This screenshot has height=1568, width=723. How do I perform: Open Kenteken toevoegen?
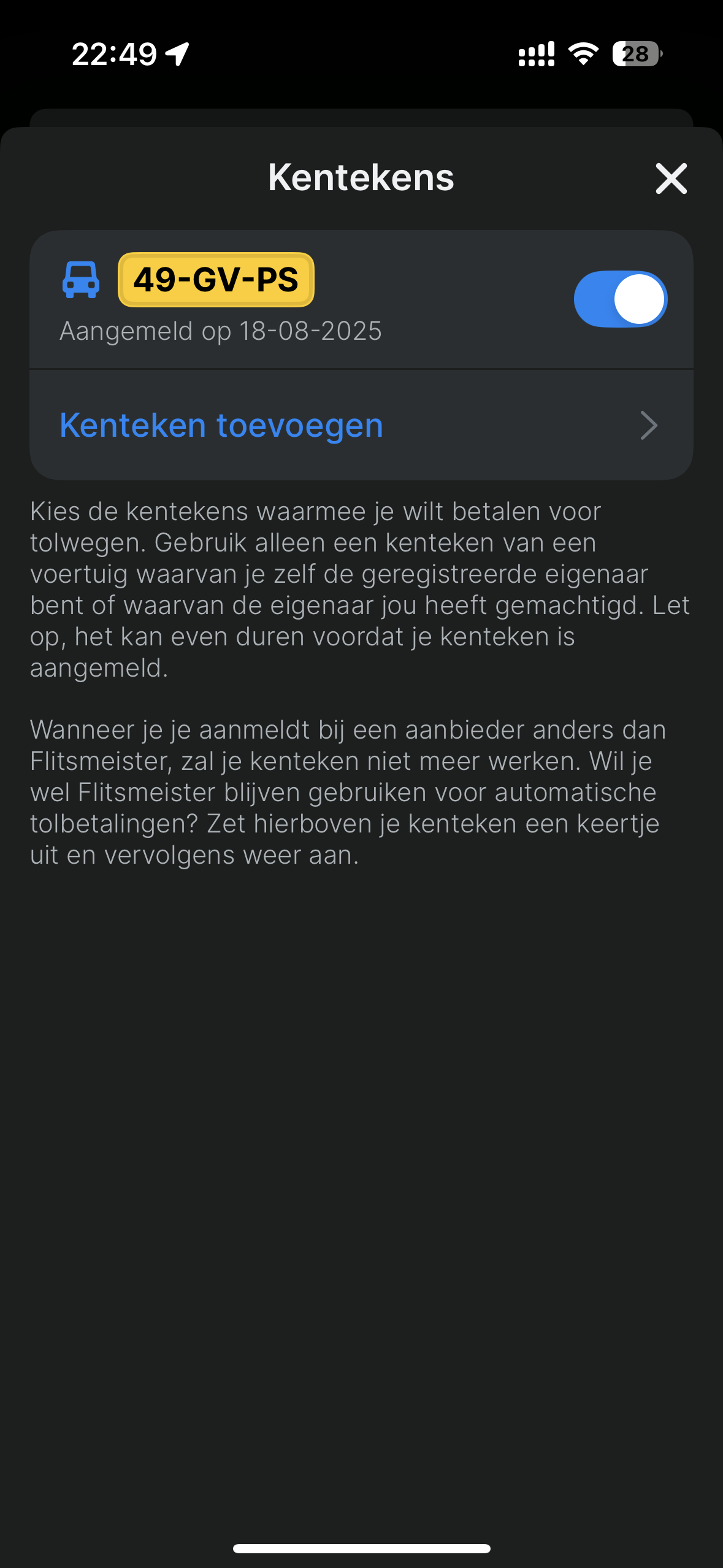(361, 425)
